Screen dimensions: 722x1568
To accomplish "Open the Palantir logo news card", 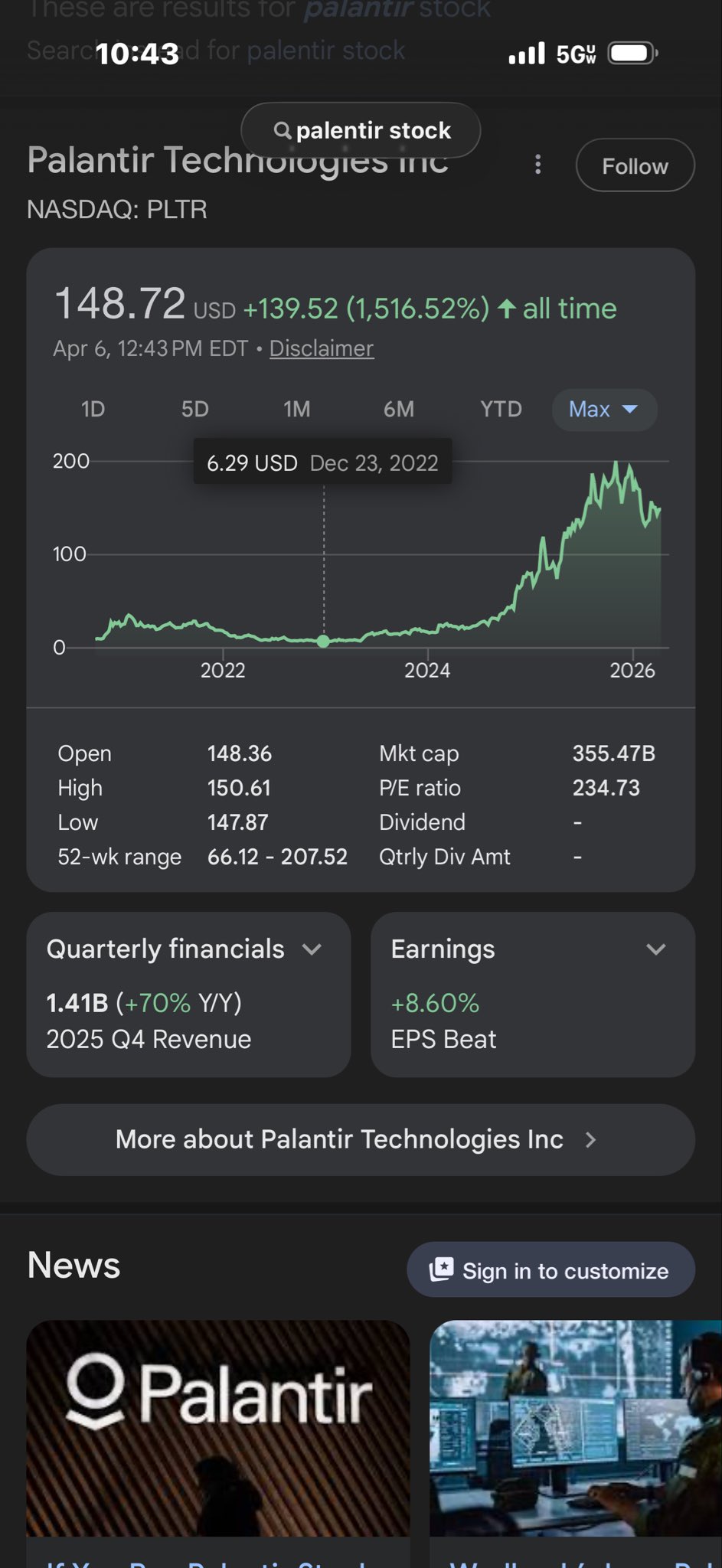I will click(218, 1429).
